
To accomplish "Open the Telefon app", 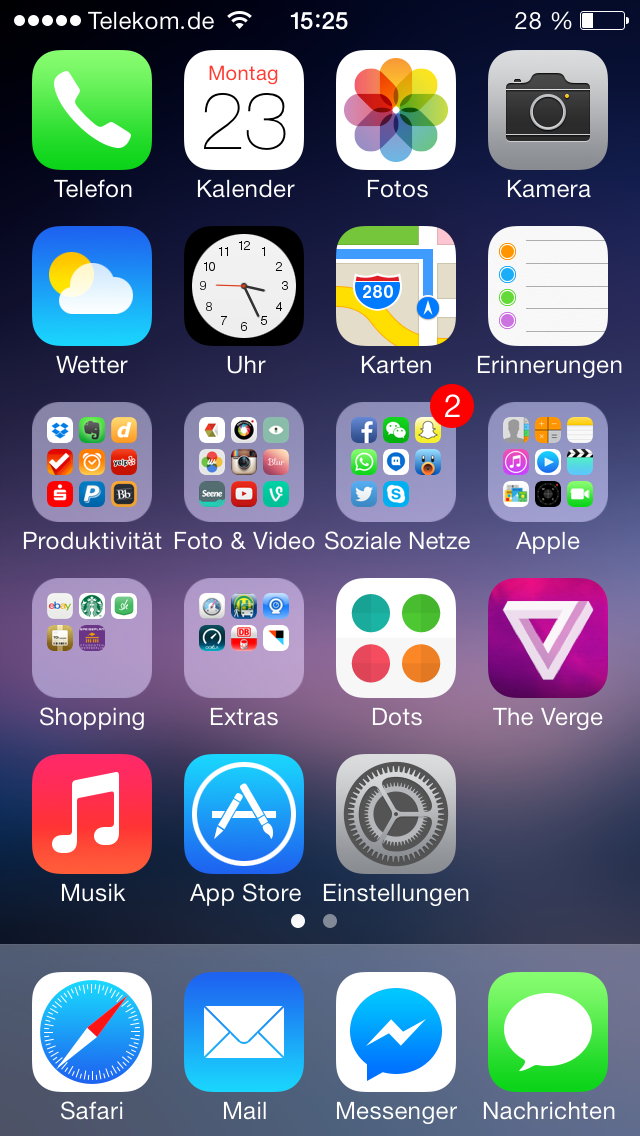I will [x=92, y=109].
